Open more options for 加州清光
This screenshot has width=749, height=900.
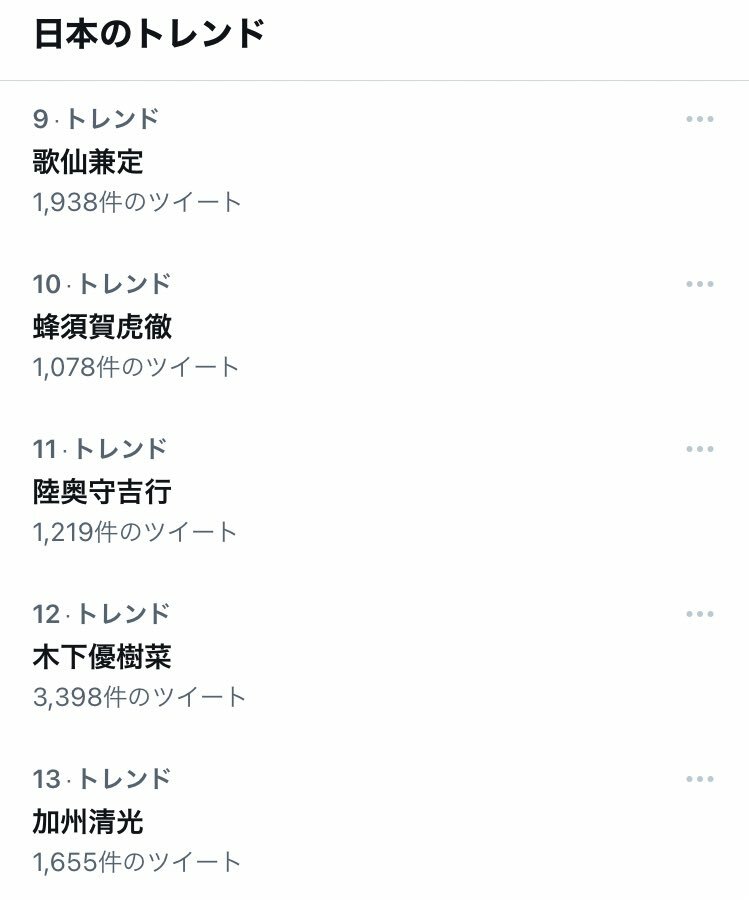(700, 780)
